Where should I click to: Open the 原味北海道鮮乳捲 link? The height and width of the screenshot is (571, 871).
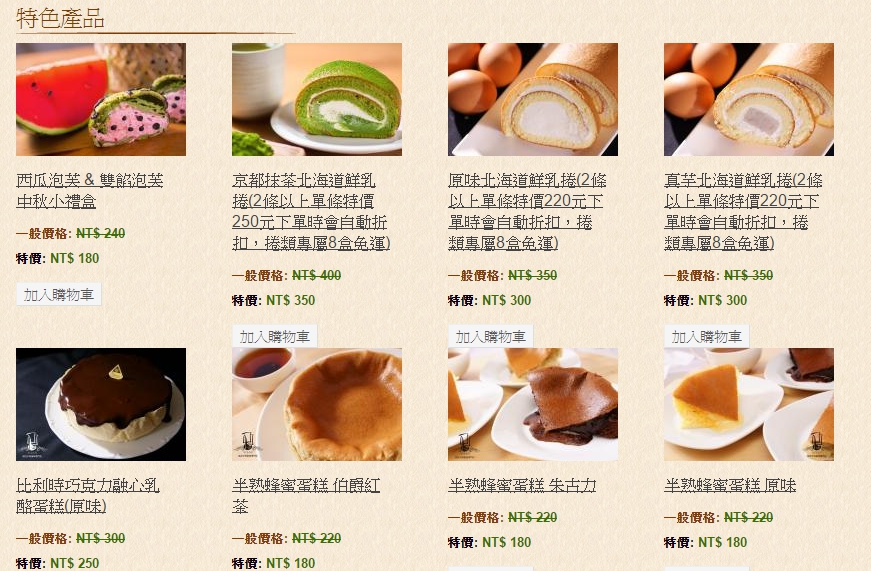pyautogui.click(x=527, y=181)
